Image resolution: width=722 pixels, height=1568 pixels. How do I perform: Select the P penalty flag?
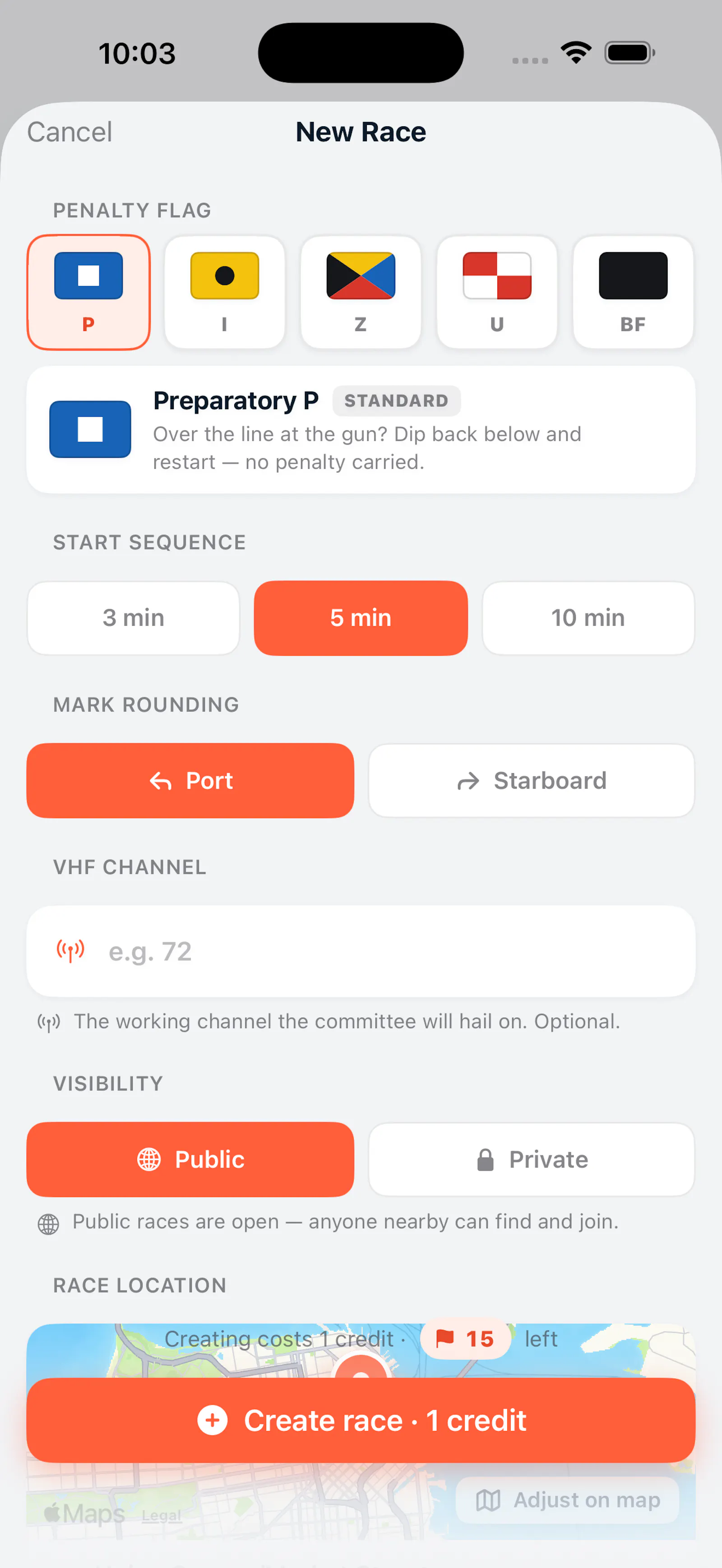point(88,292)
